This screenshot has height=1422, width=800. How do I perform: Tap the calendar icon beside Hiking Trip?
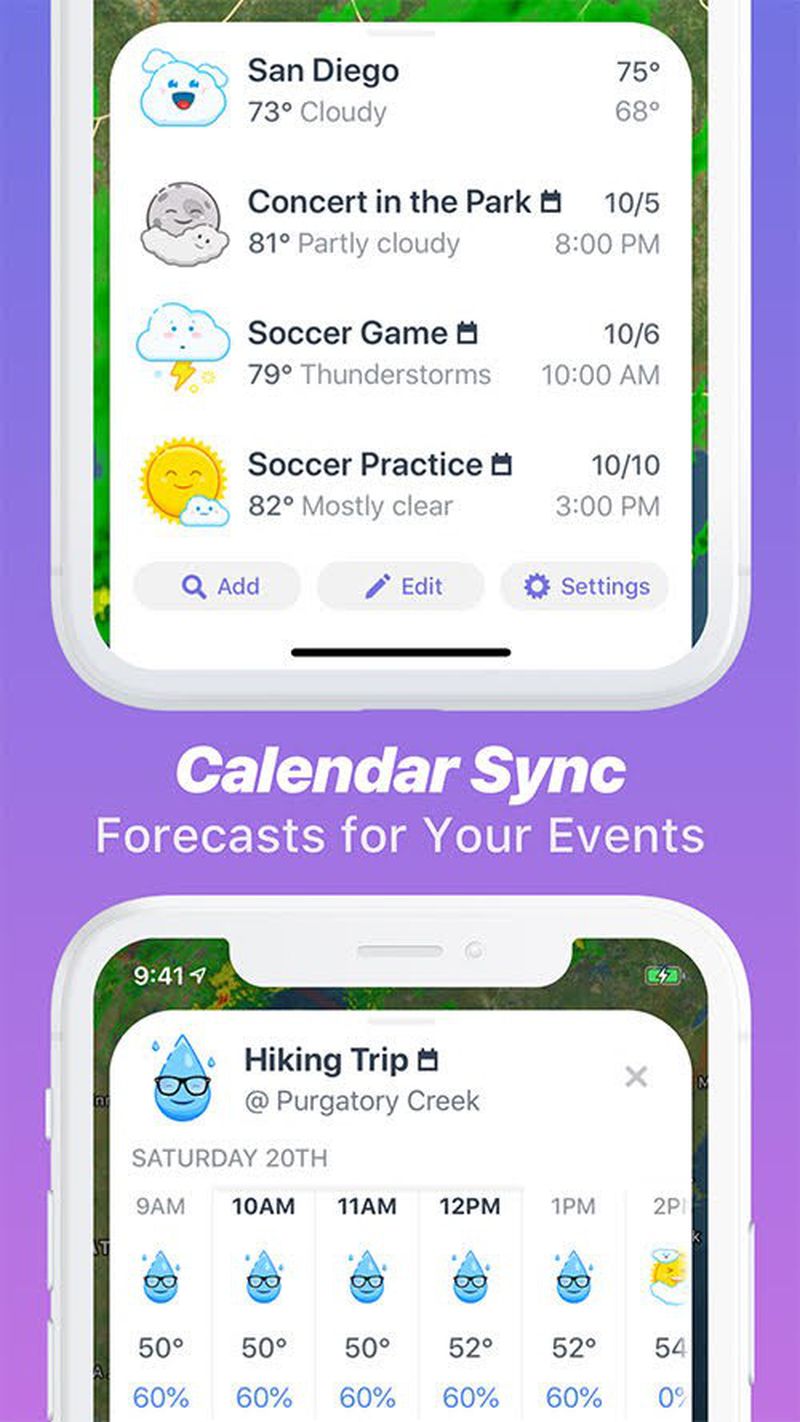427,1058
